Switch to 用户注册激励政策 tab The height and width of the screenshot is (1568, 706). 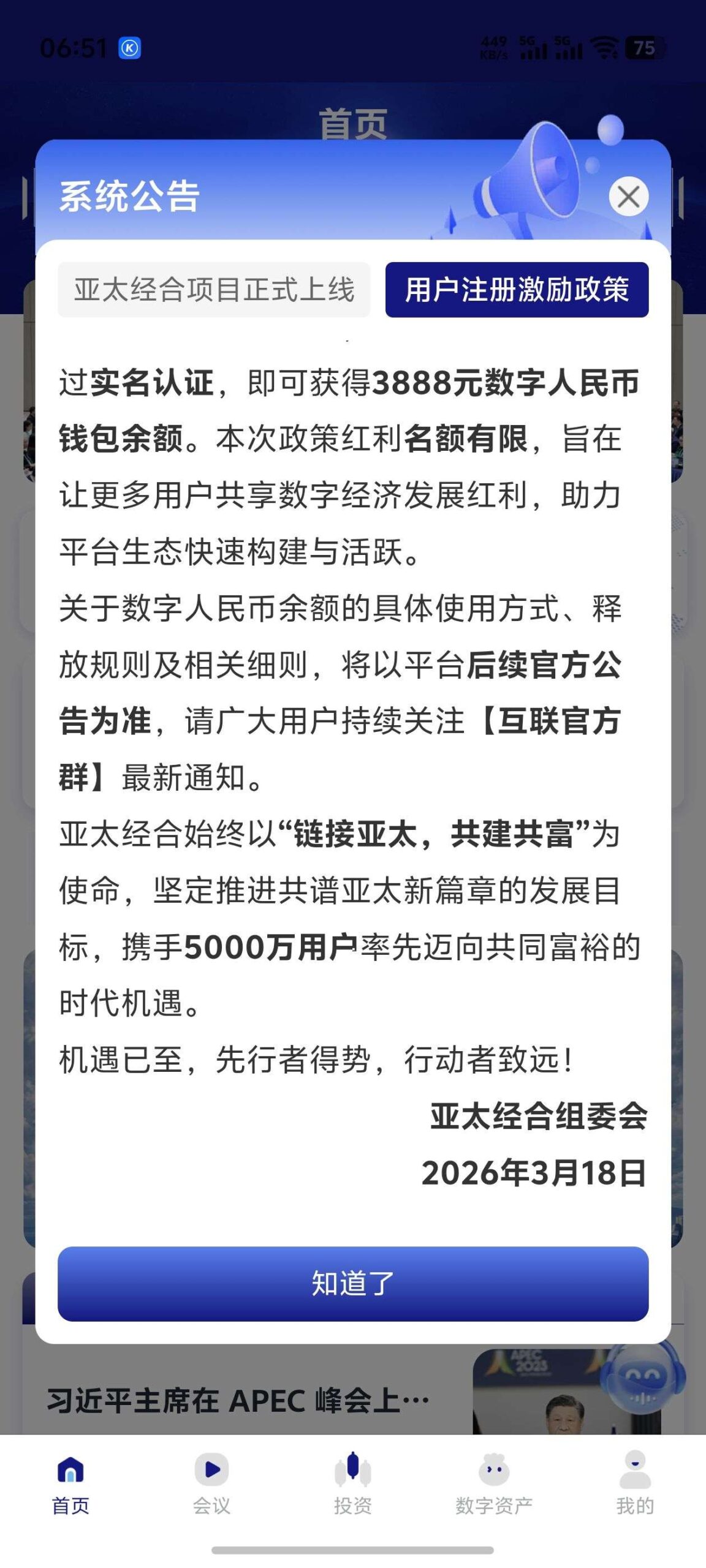pyautogui.click(x=517, y=291)
